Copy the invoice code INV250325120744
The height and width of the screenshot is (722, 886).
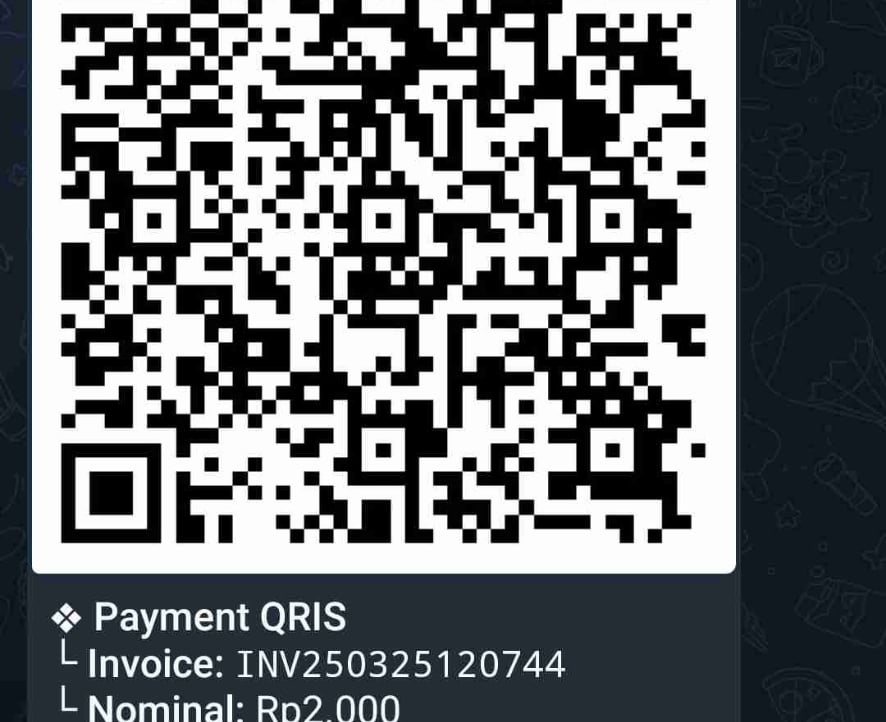point(401,664)
